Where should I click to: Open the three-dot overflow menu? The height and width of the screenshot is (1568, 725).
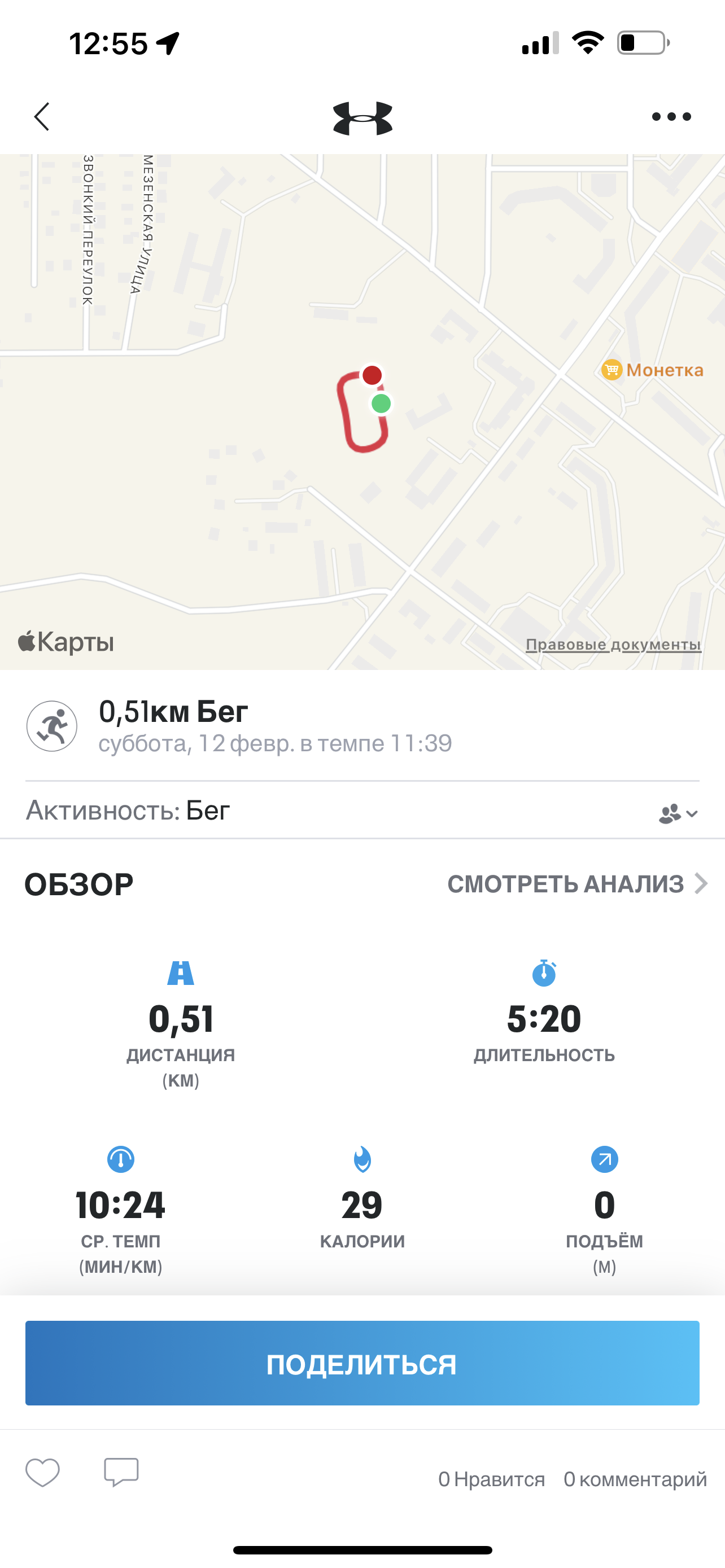[671, 116]
